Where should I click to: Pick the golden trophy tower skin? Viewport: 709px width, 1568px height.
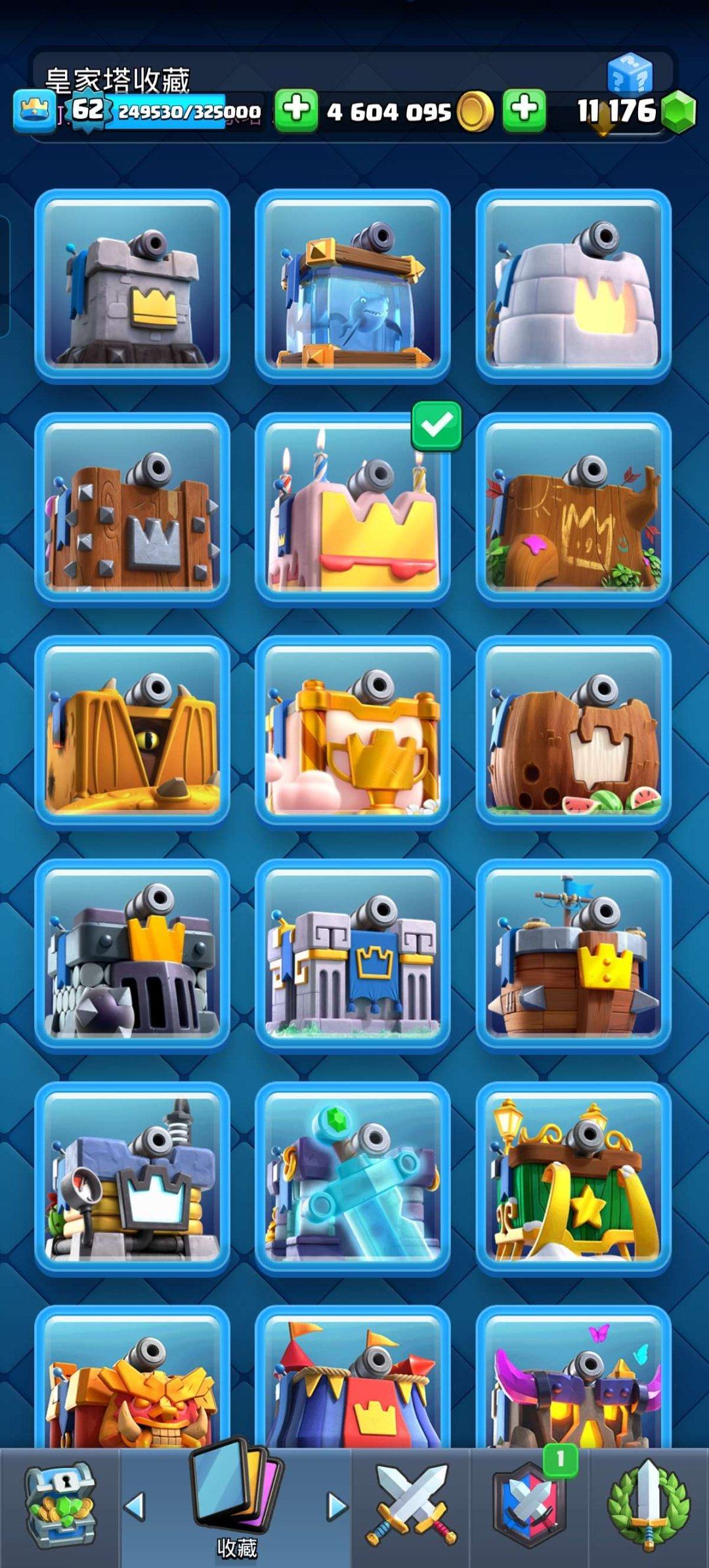click(x=353, y=730)
